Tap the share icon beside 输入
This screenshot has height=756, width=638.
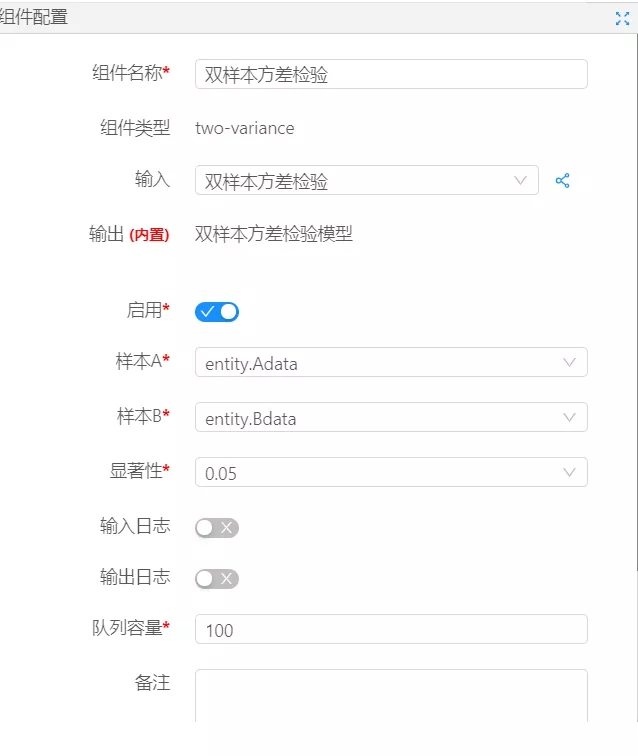(x=562, y=181)
